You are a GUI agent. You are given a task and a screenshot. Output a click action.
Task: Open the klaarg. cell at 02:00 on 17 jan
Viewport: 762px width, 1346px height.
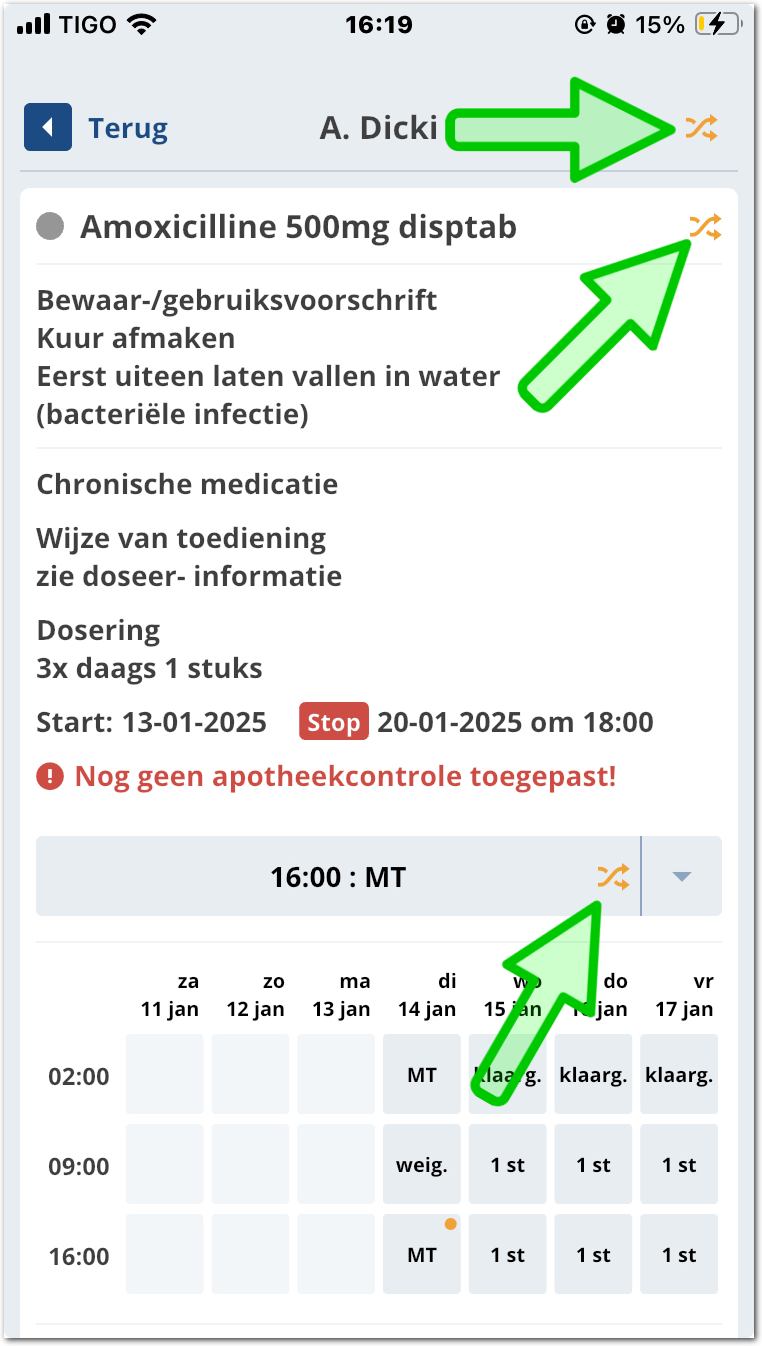click(679, 1075)
